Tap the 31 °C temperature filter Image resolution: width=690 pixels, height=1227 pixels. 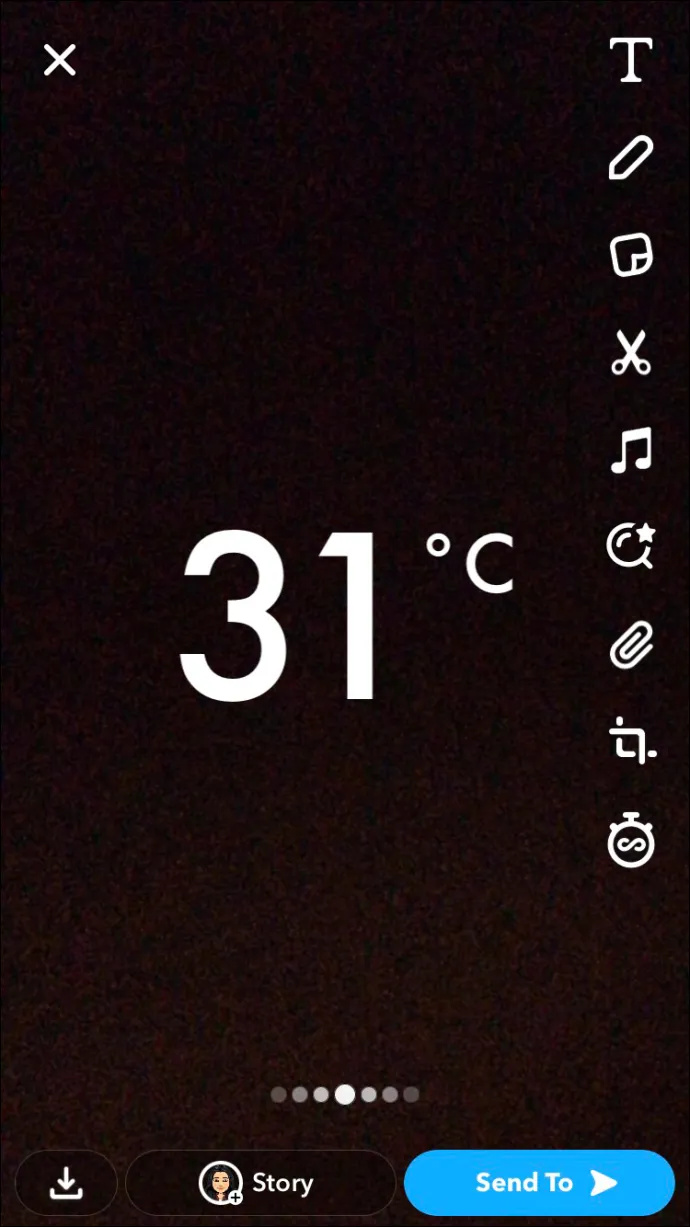point(346,614)
